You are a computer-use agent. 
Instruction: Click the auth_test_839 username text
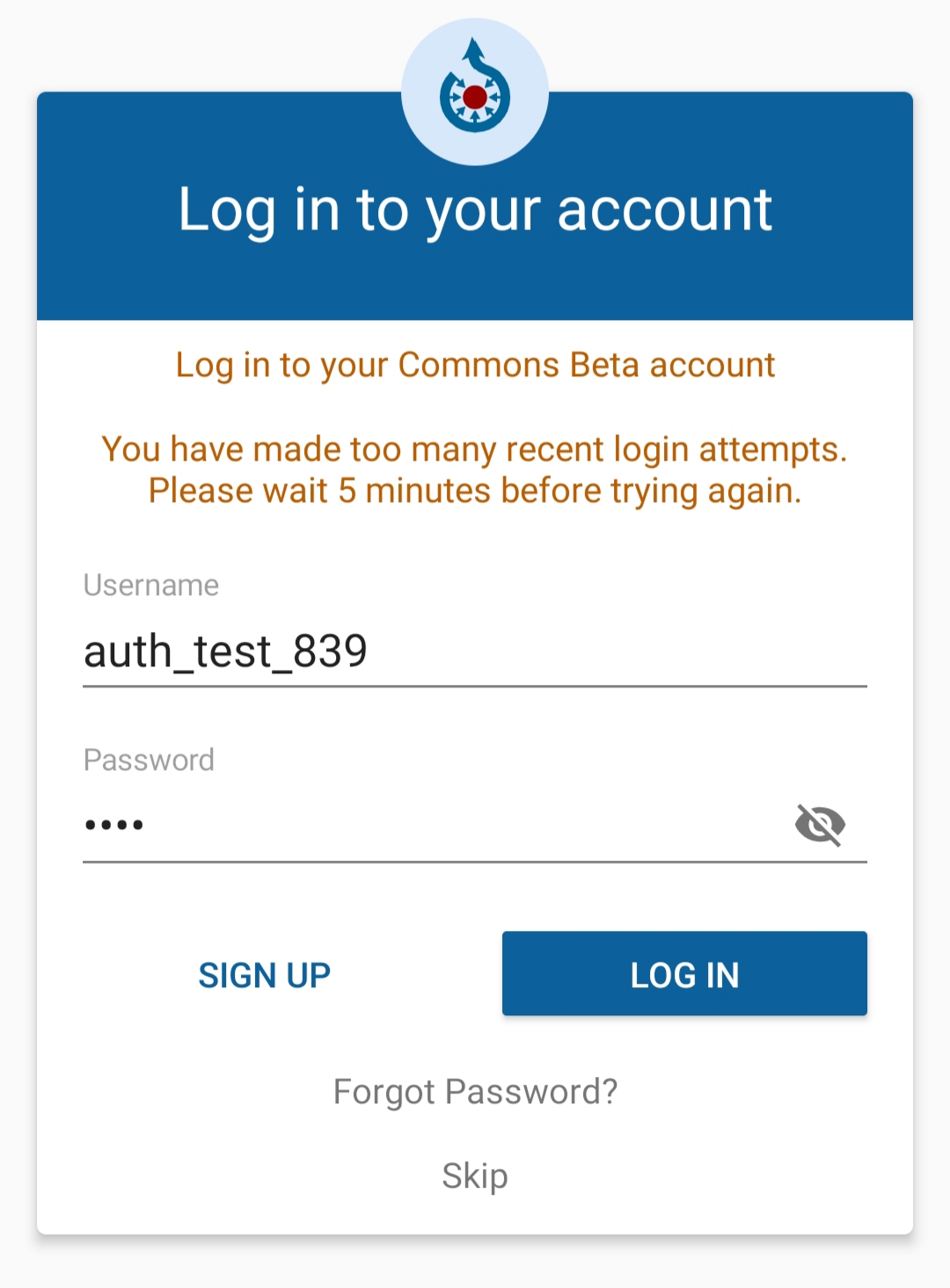224,651
